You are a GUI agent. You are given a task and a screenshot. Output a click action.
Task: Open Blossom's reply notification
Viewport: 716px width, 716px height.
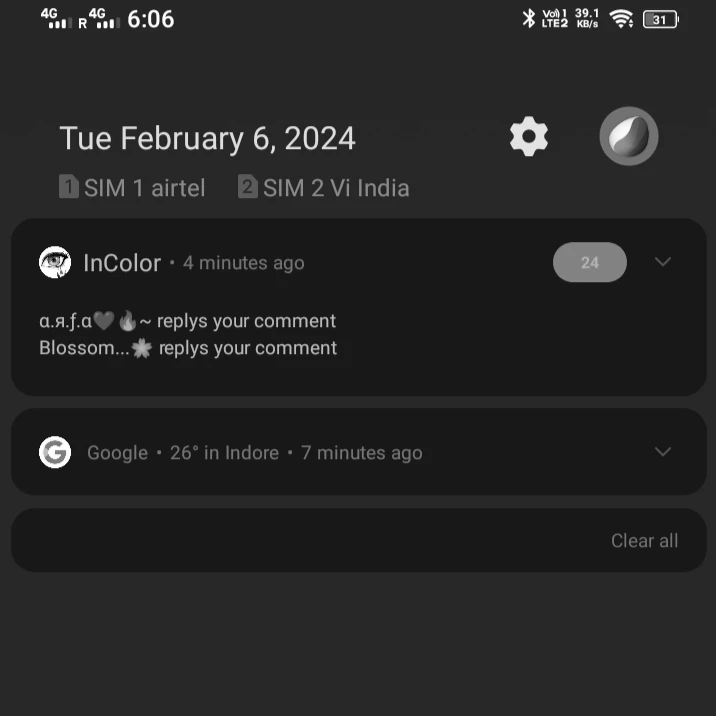coord(188,348)
